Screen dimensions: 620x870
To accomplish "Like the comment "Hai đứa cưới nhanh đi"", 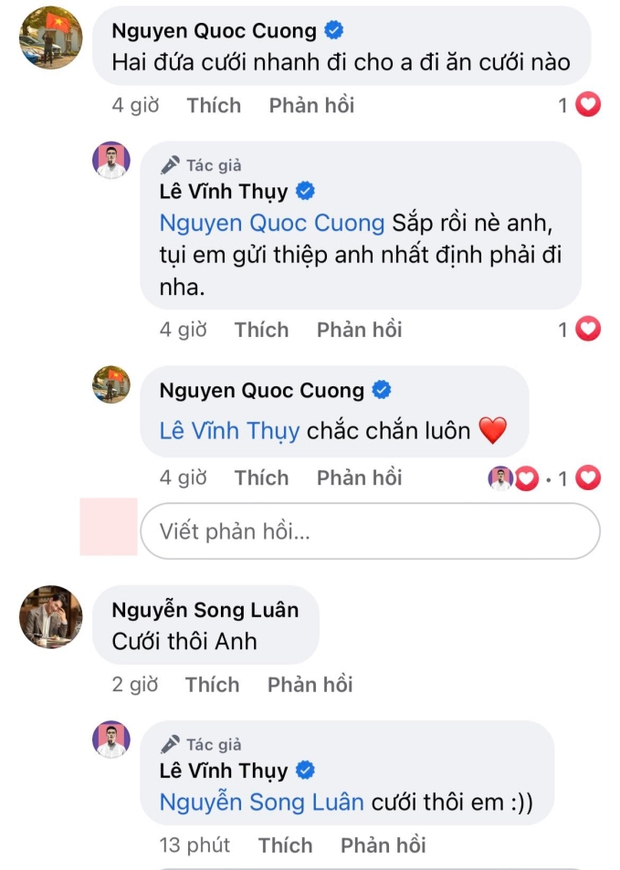I will 214,105.
